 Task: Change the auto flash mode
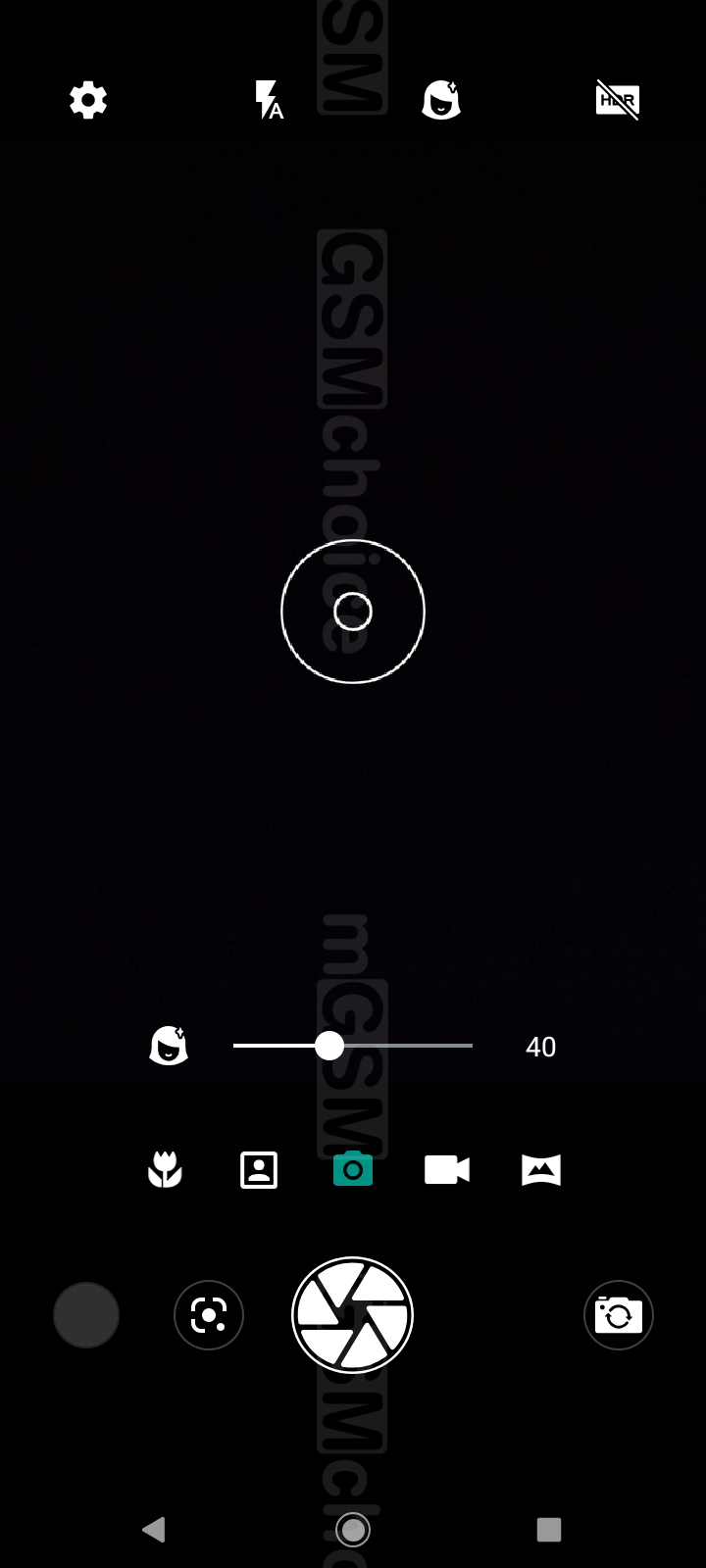(x=268, y=100)
